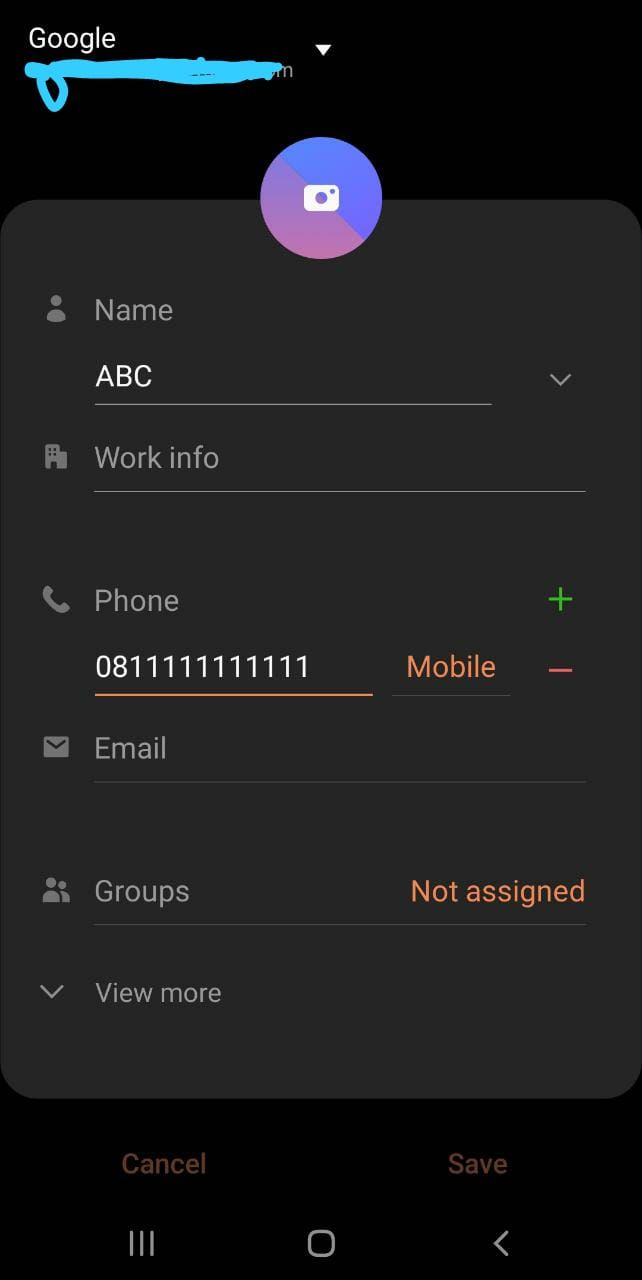This screenshot has height=1280, width=642.
Task: Edit the phone number 0811111111111
Action: click(x=233, y=667)
